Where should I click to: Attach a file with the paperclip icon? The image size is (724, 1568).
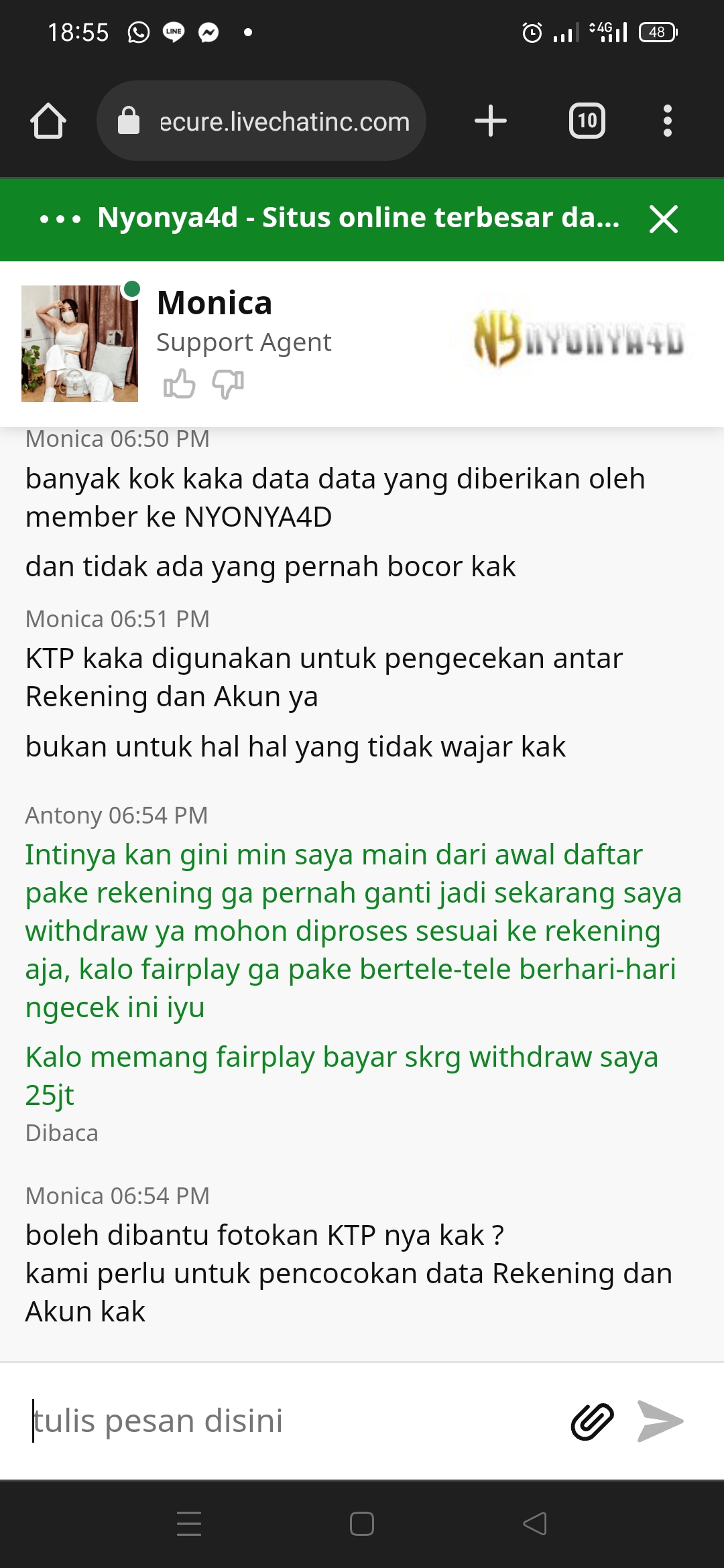coord(592,1421)
